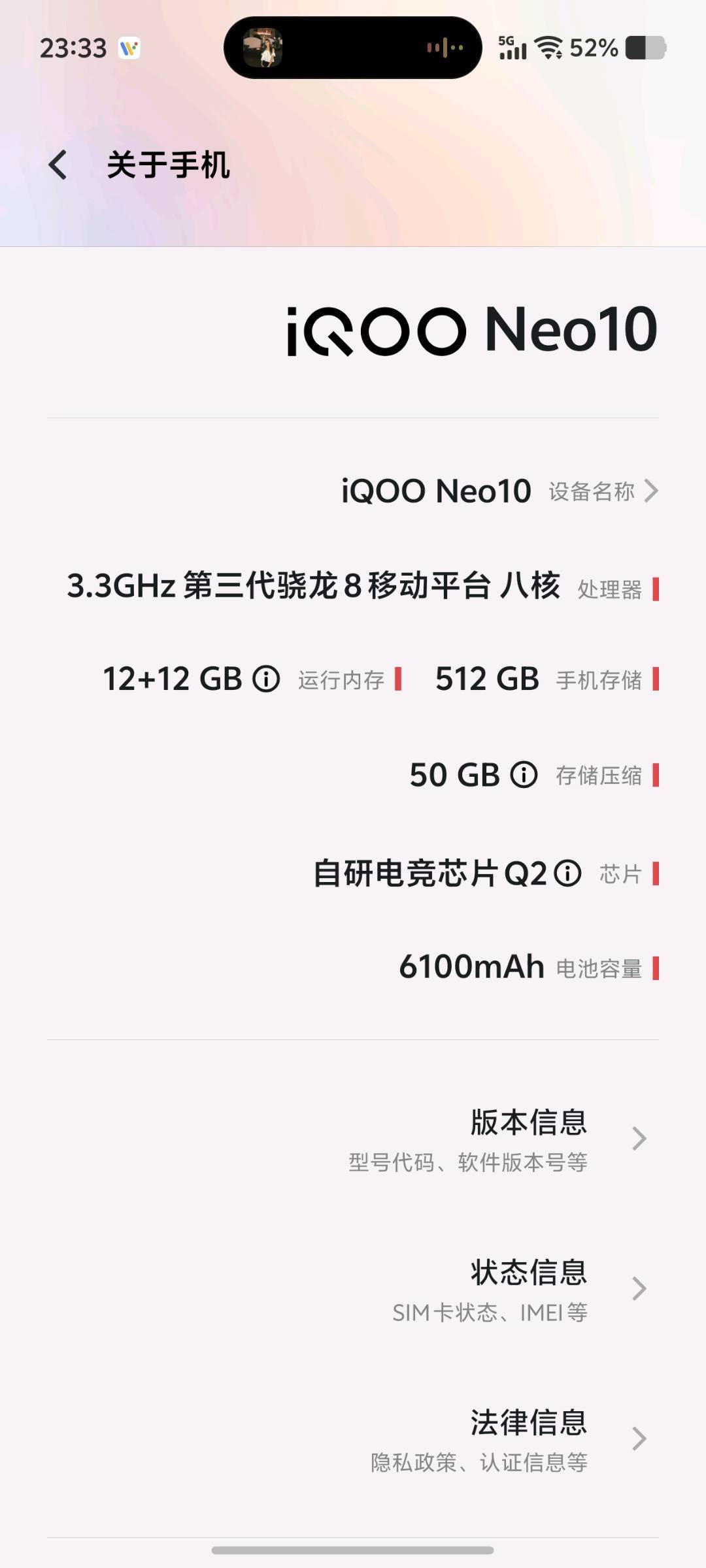The image size is (706, 1568).
Task: Tap the pill-shaped media capsule at top
Action: coord(353,48)
